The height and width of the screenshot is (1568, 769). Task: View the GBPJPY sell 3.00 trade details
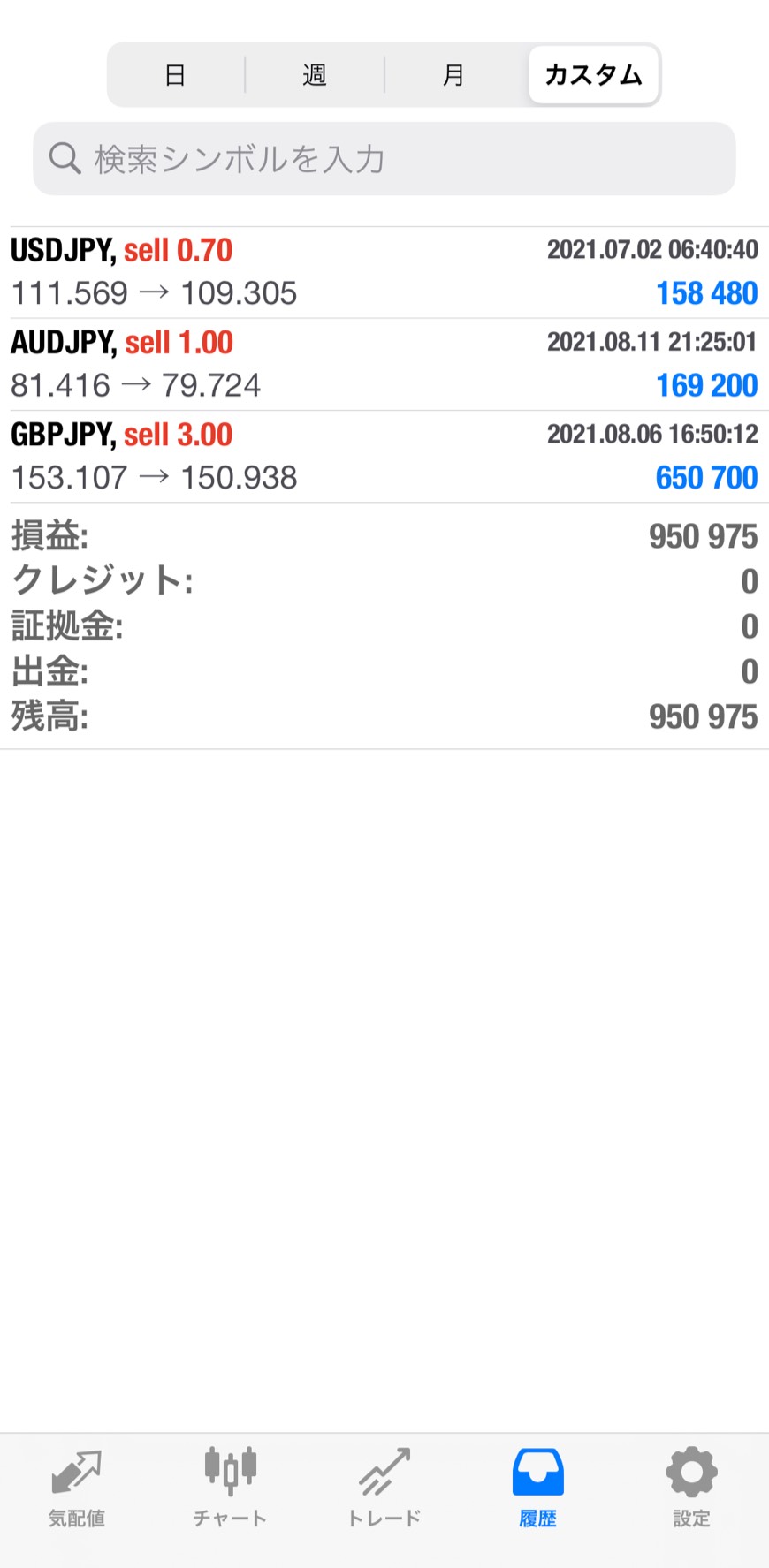384,456
